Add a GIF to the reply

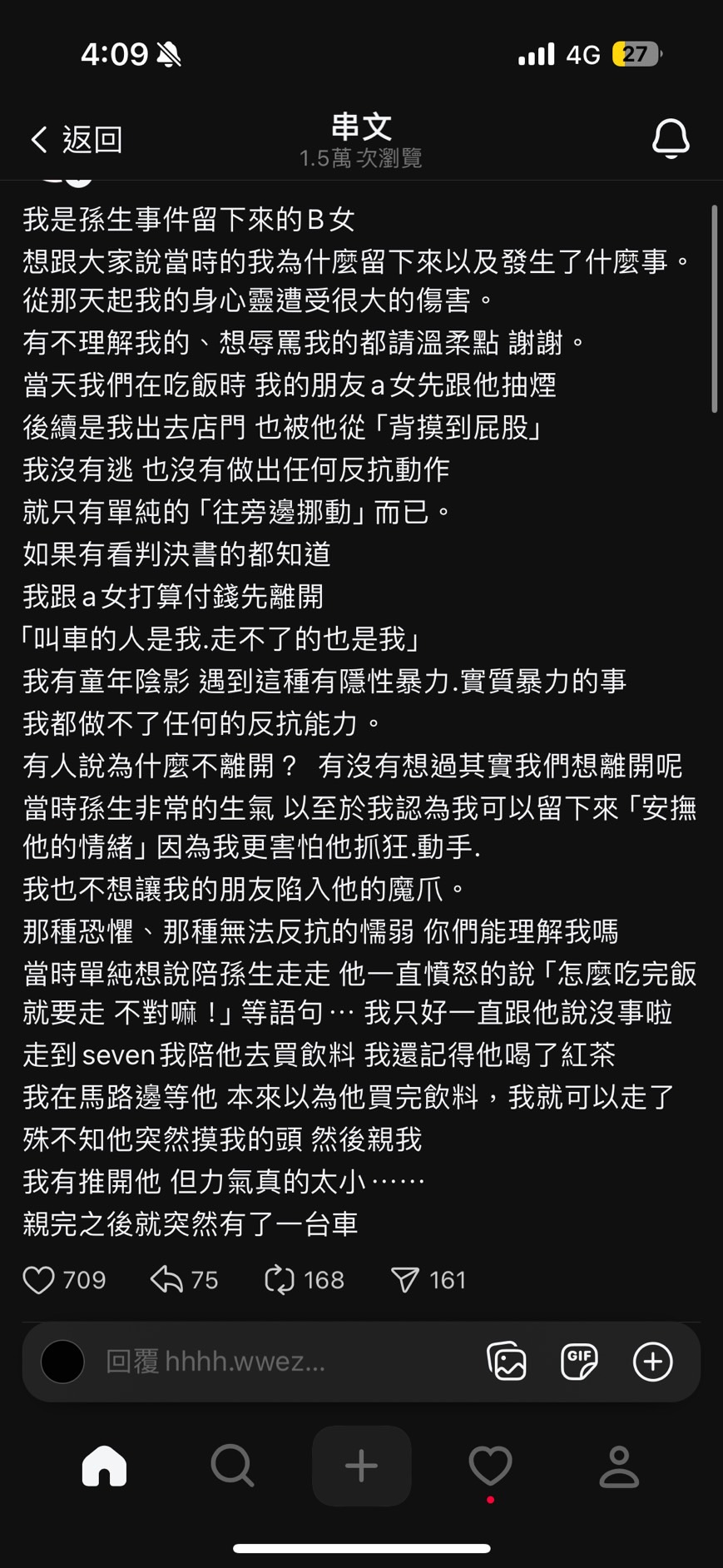click(579, 1362)
